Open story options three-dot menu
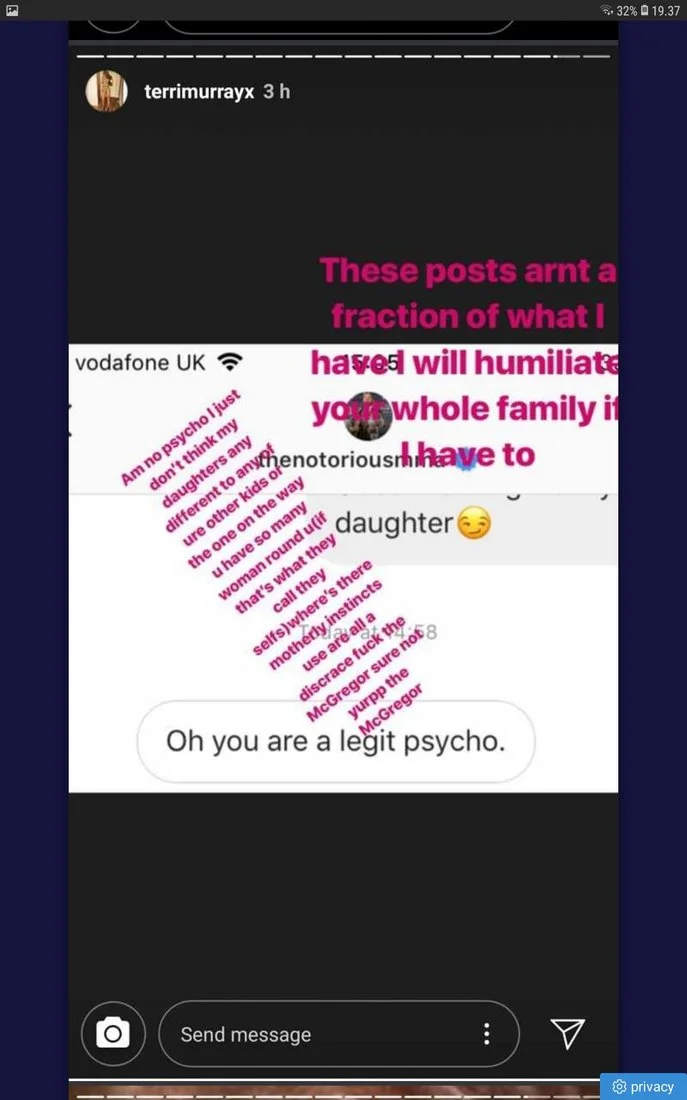 click(x=486, y=1034)
